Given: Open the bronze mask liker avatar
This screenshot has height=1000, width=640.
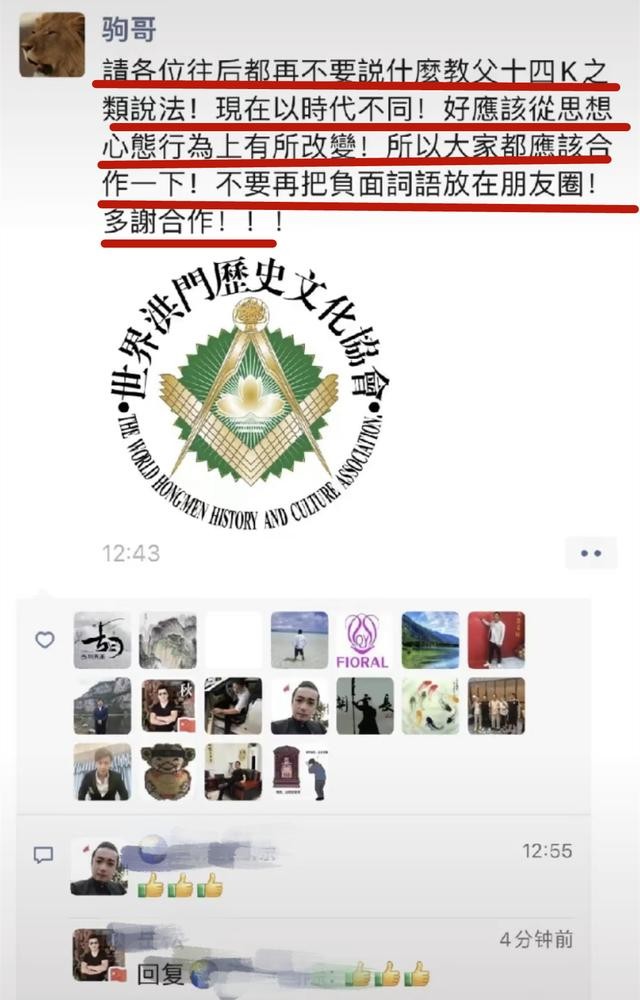Looking at the screenshot, I should click(167, 771).
